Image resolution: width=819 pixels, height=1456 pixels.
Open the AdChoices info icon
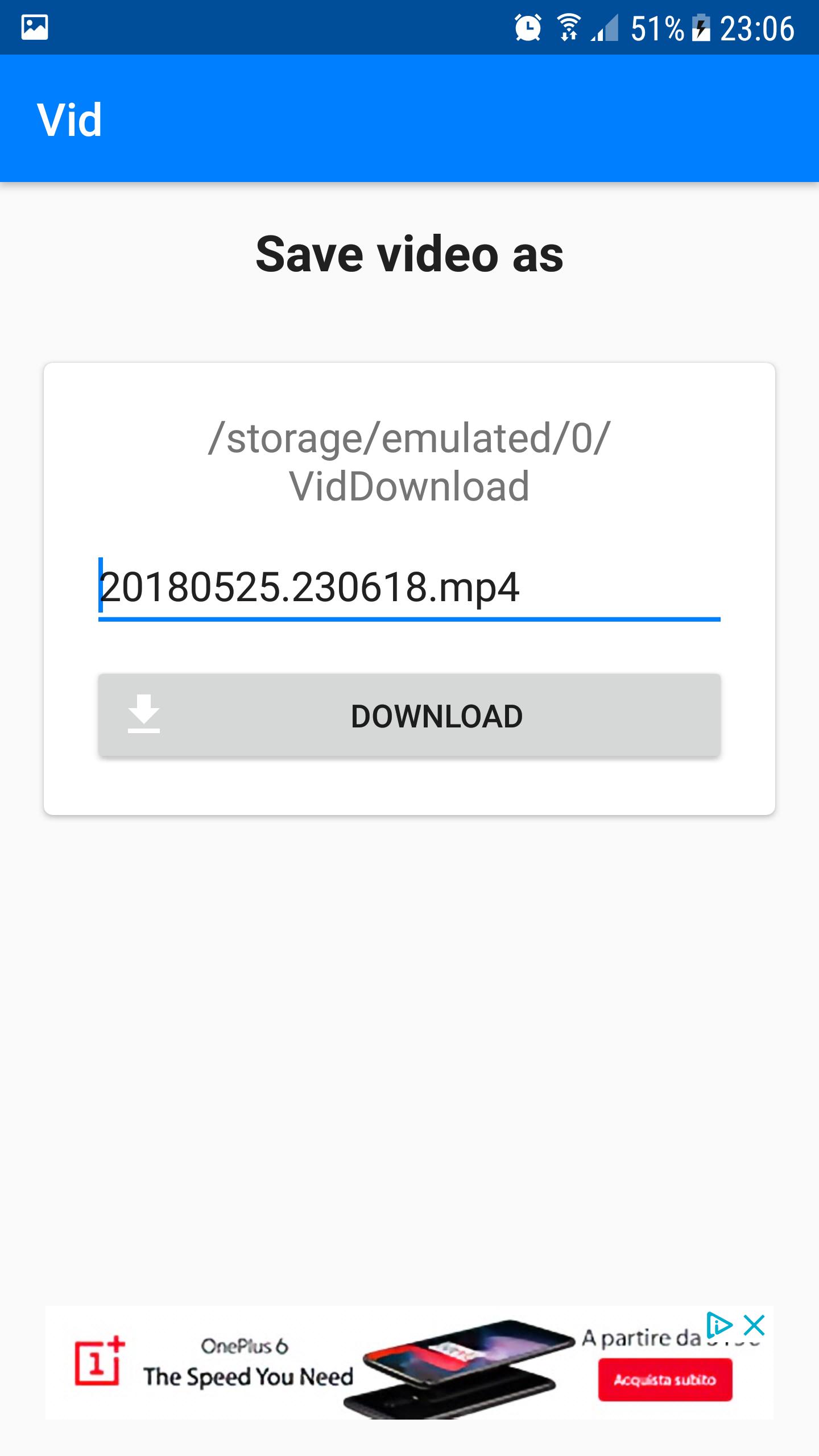[719, 1326]
